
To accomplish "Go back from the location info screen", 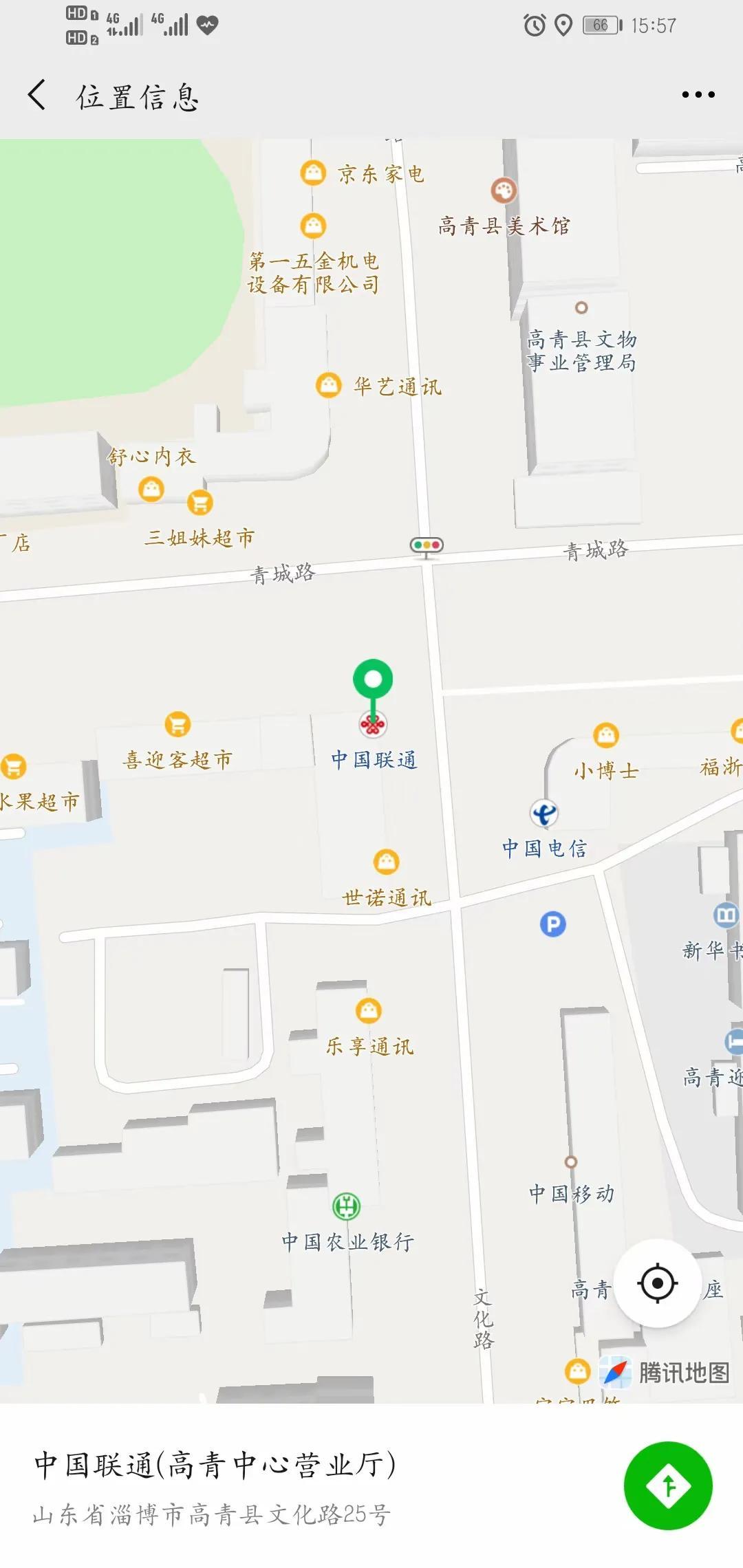I will [37, 95].
